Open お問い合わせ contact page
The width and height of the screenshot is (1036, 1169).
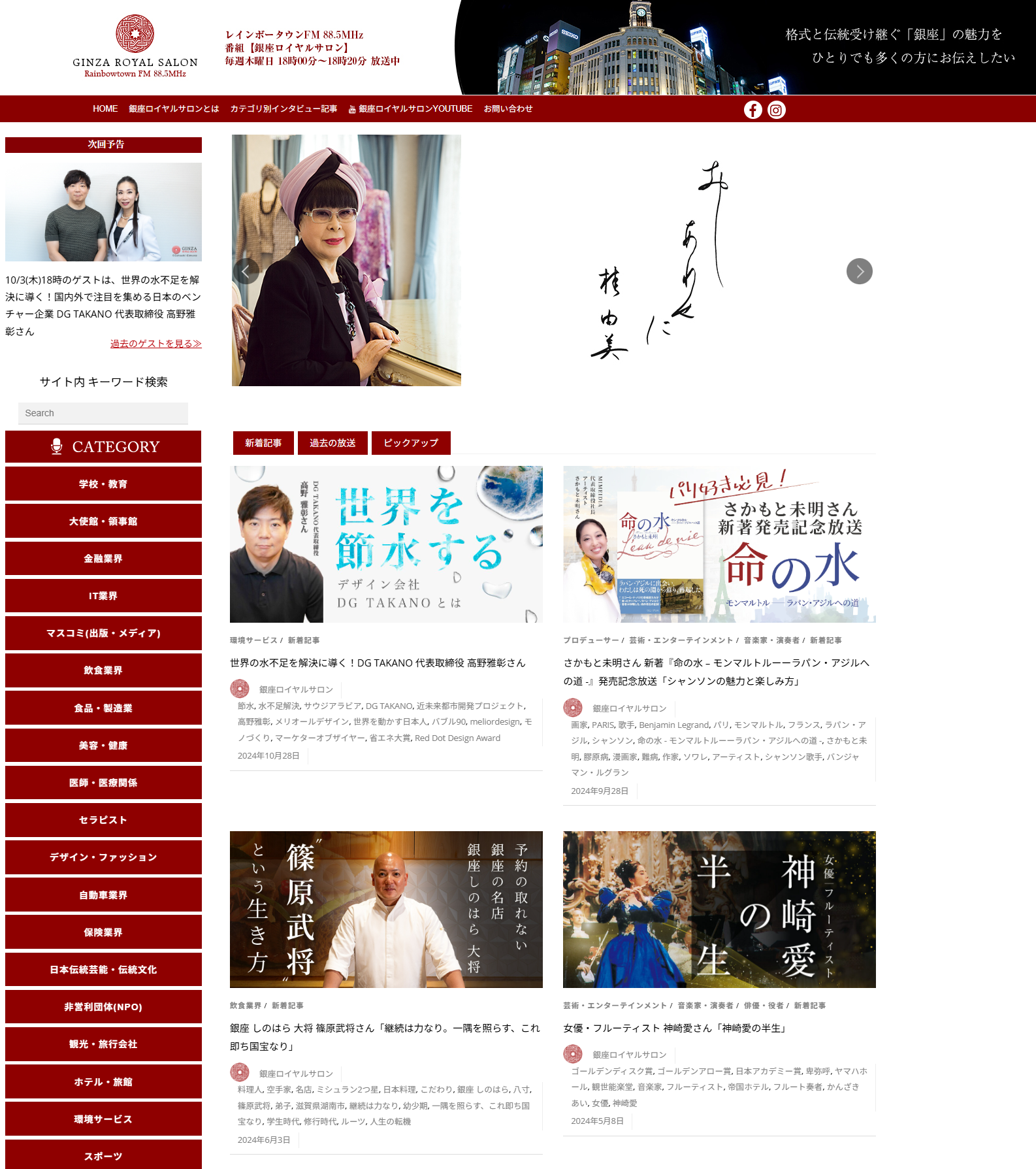point(508,108)
